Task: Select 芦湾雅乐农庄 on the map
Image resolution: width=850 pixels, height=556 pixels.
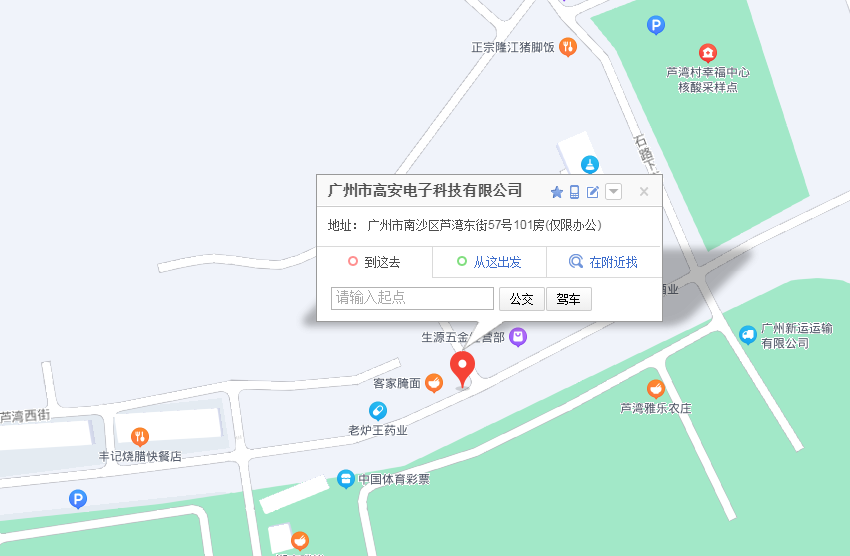Action: (655, 389)
